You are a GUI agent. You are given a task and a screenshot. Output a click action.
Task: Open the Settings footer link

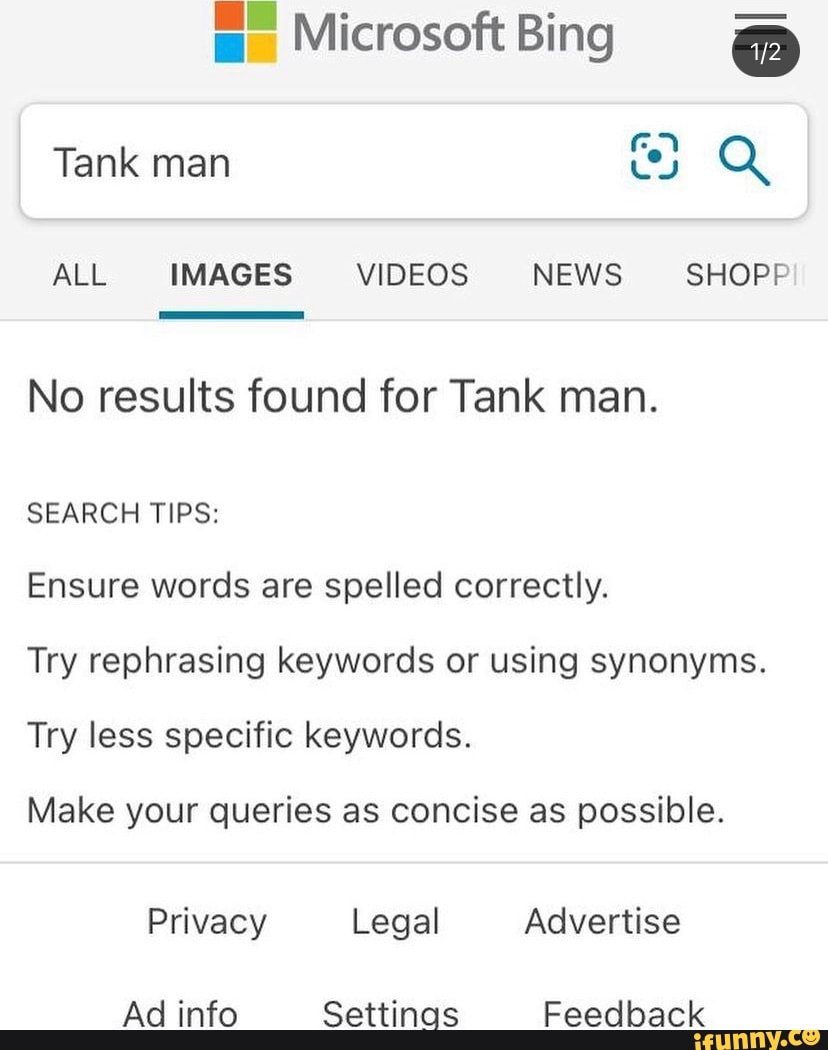(x=390, y=1014)
